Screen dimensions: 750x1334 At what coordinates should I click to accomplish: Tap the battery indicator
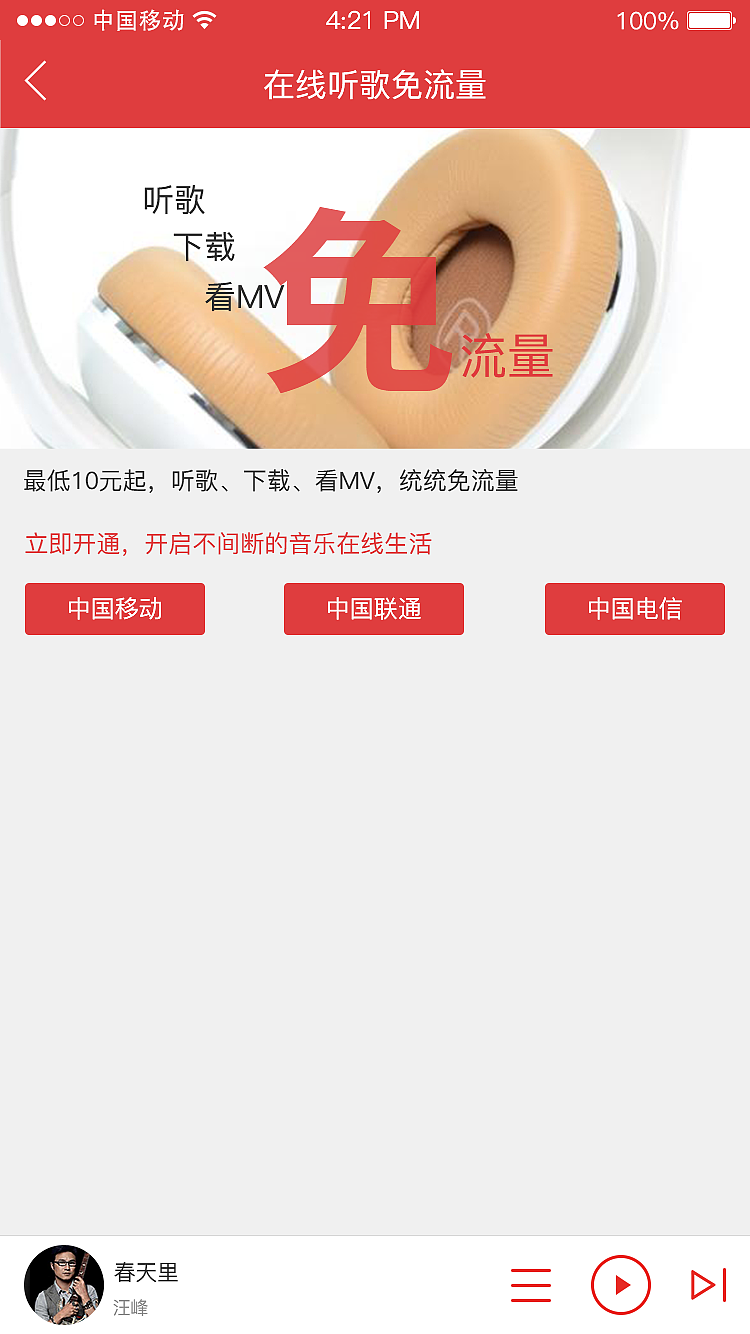tap(711, 18)
